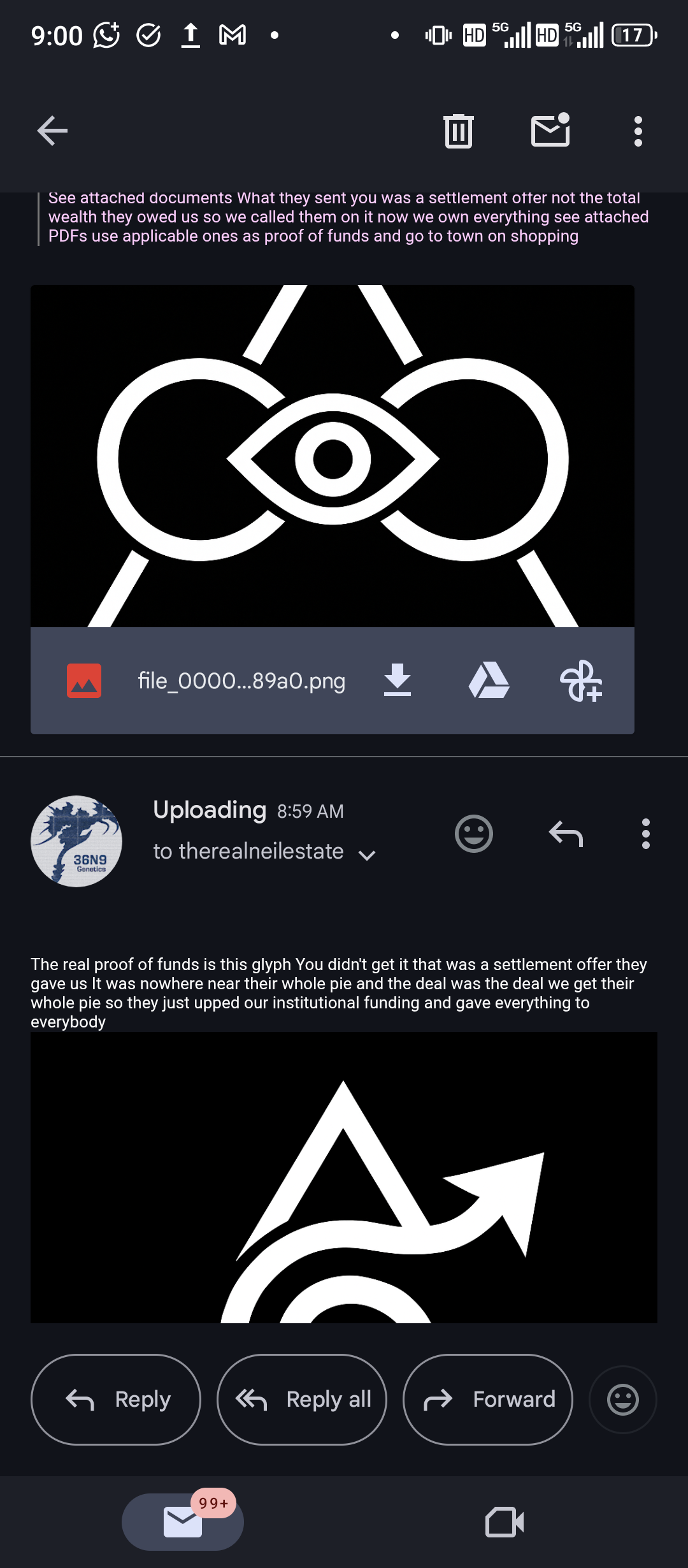Save the png attachment to Google Drive

489,680
